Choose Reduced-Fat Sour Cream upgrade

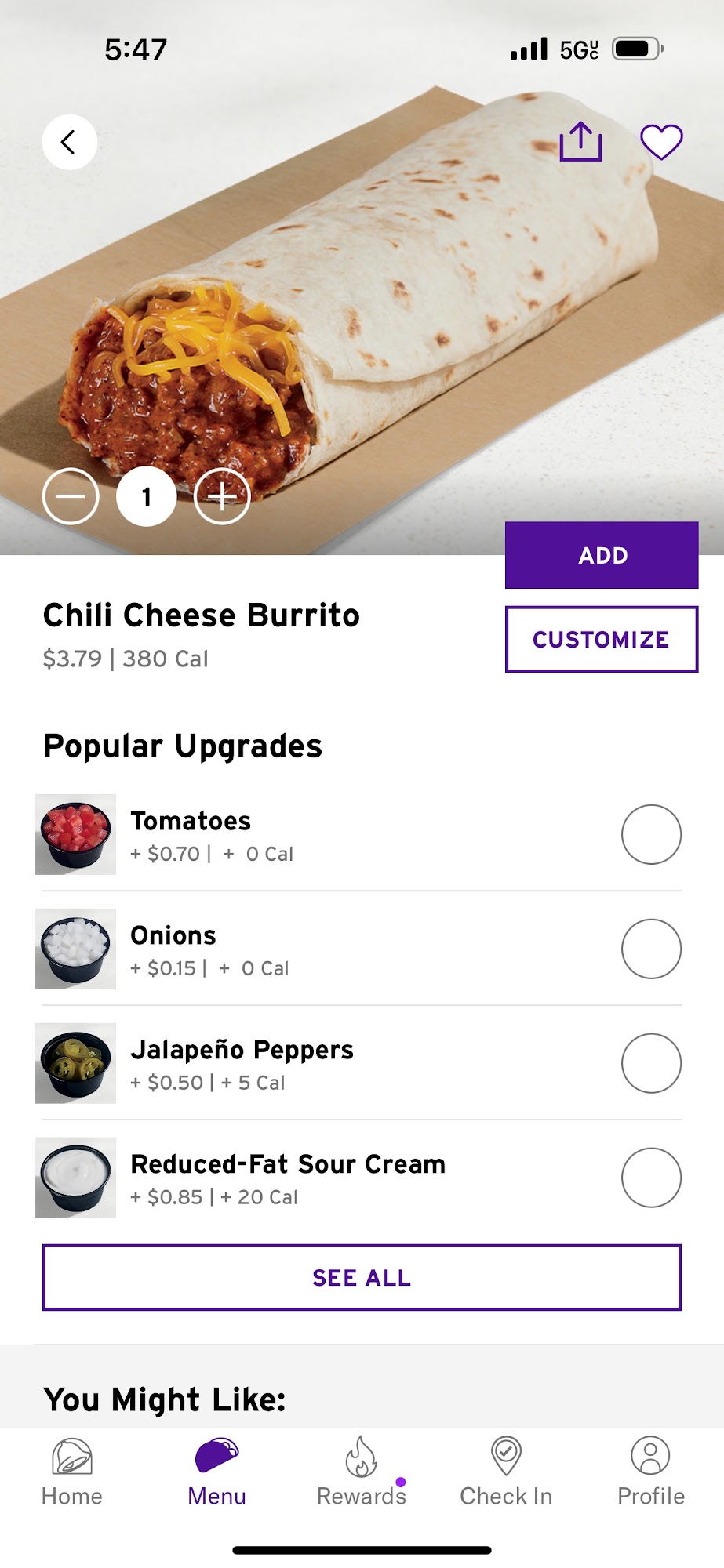[651, 1178]
